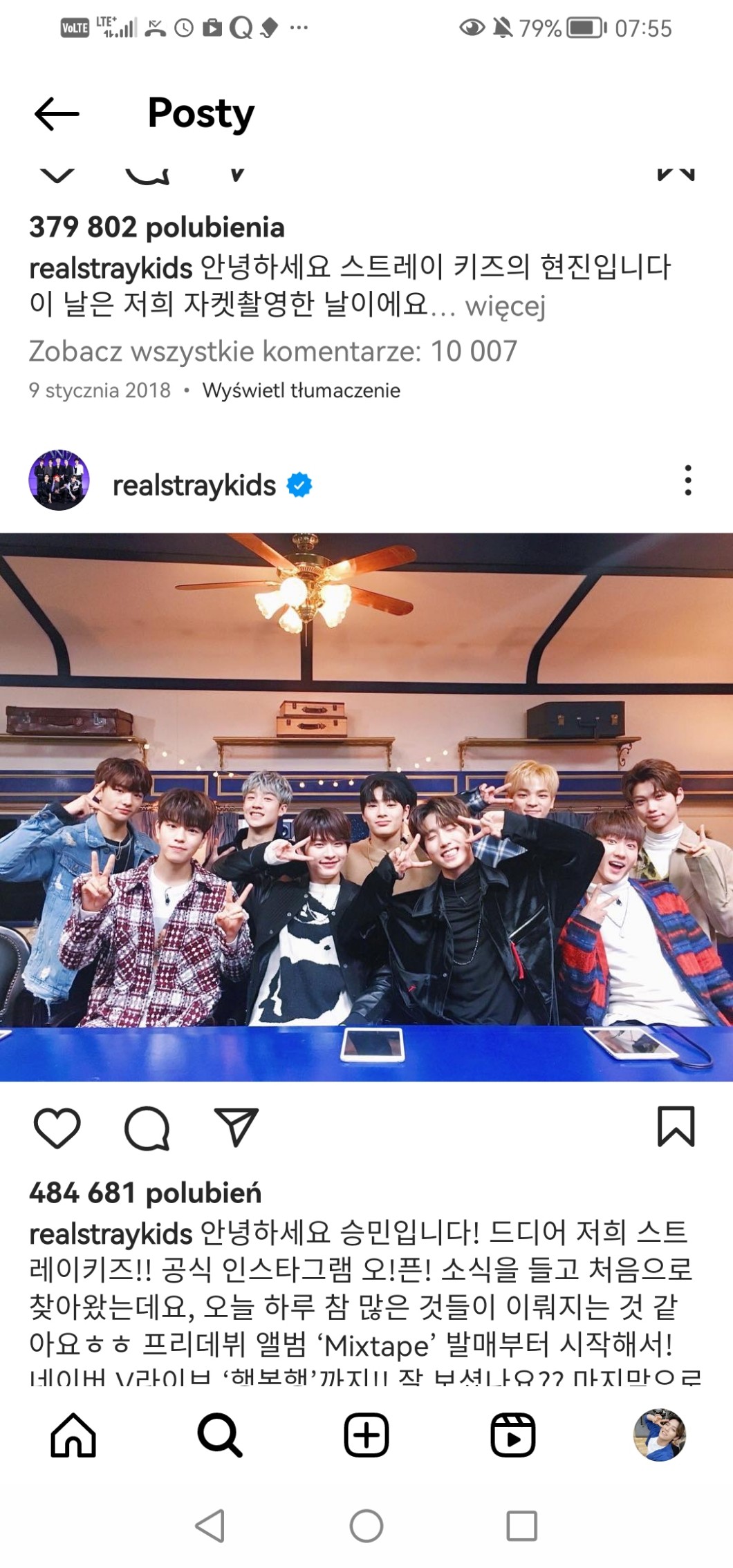This screenshot has width=733, height=1568.
Task: Share the group photo post
Action: click(x=236, y=1127)
